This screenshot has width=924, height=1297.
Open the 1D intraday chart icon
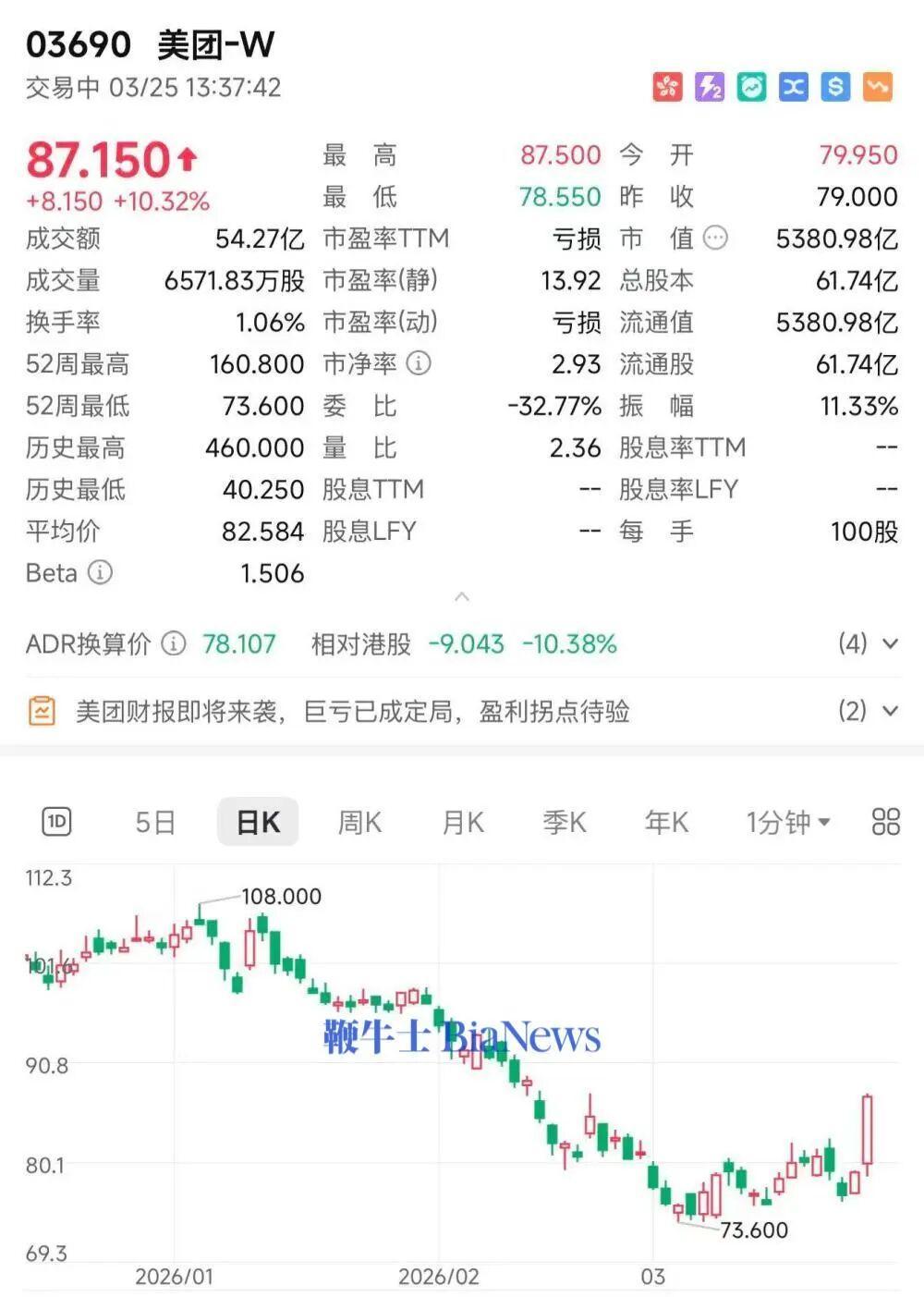click(57, 821)
